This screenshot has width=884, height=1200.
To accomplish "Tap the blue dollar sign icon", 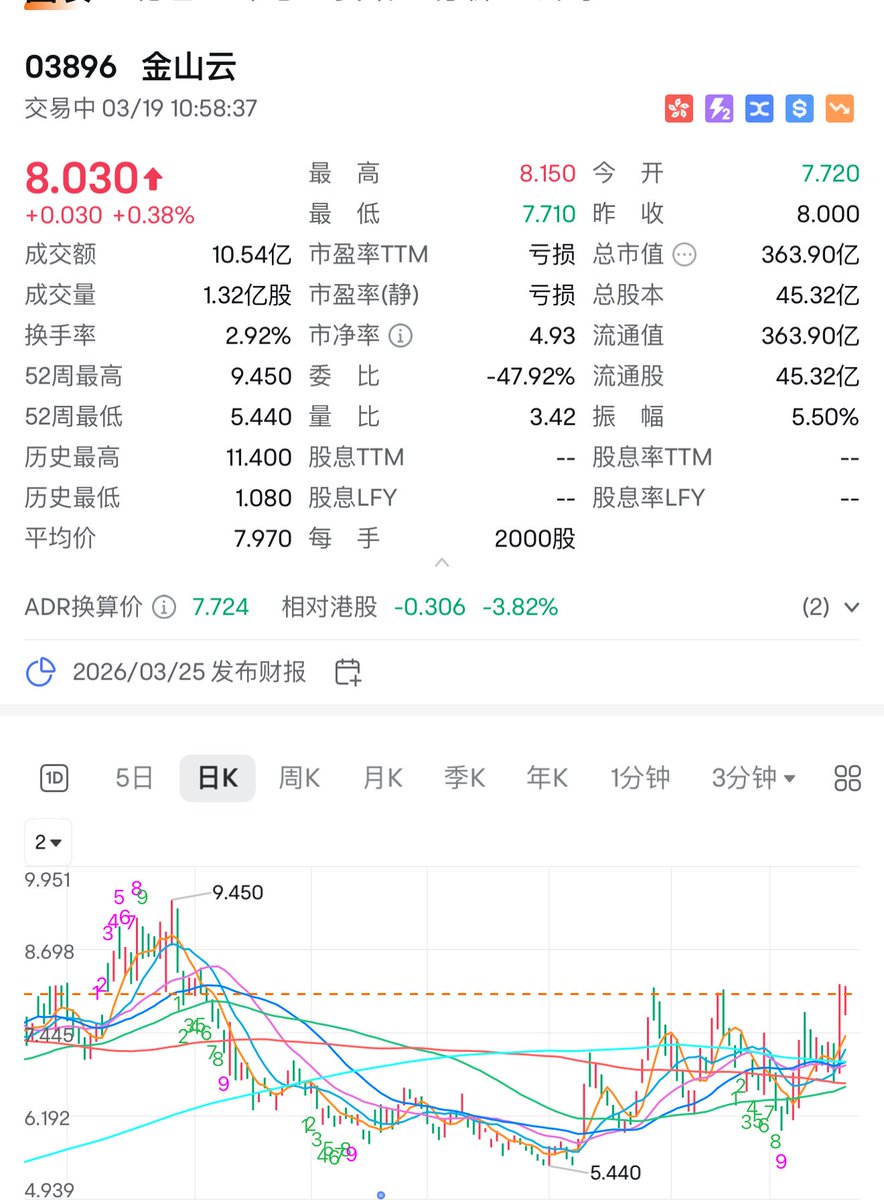I will click(x=799, y=109).
